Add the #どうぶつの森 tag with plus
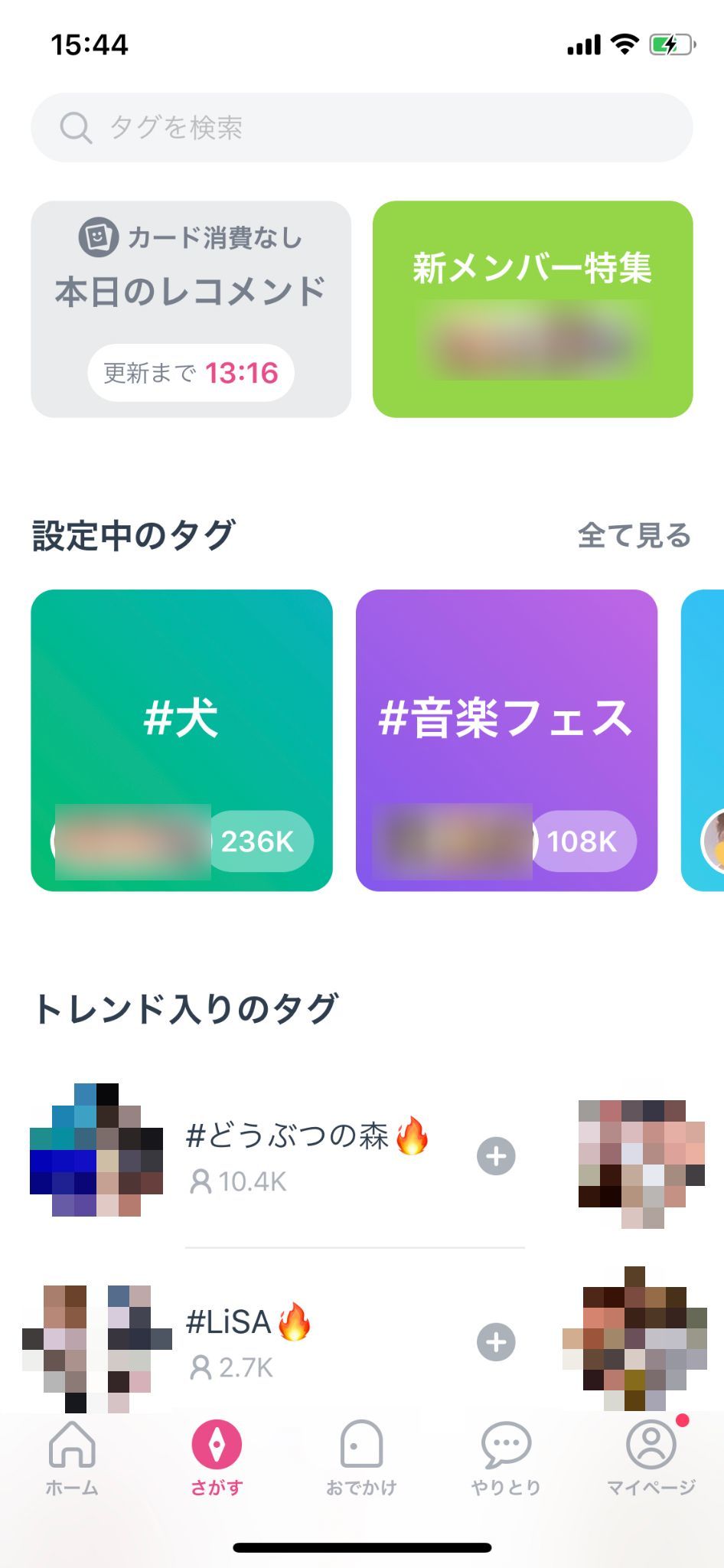724x1568 pixels. pyautogui.click(x=496, y=1156)
